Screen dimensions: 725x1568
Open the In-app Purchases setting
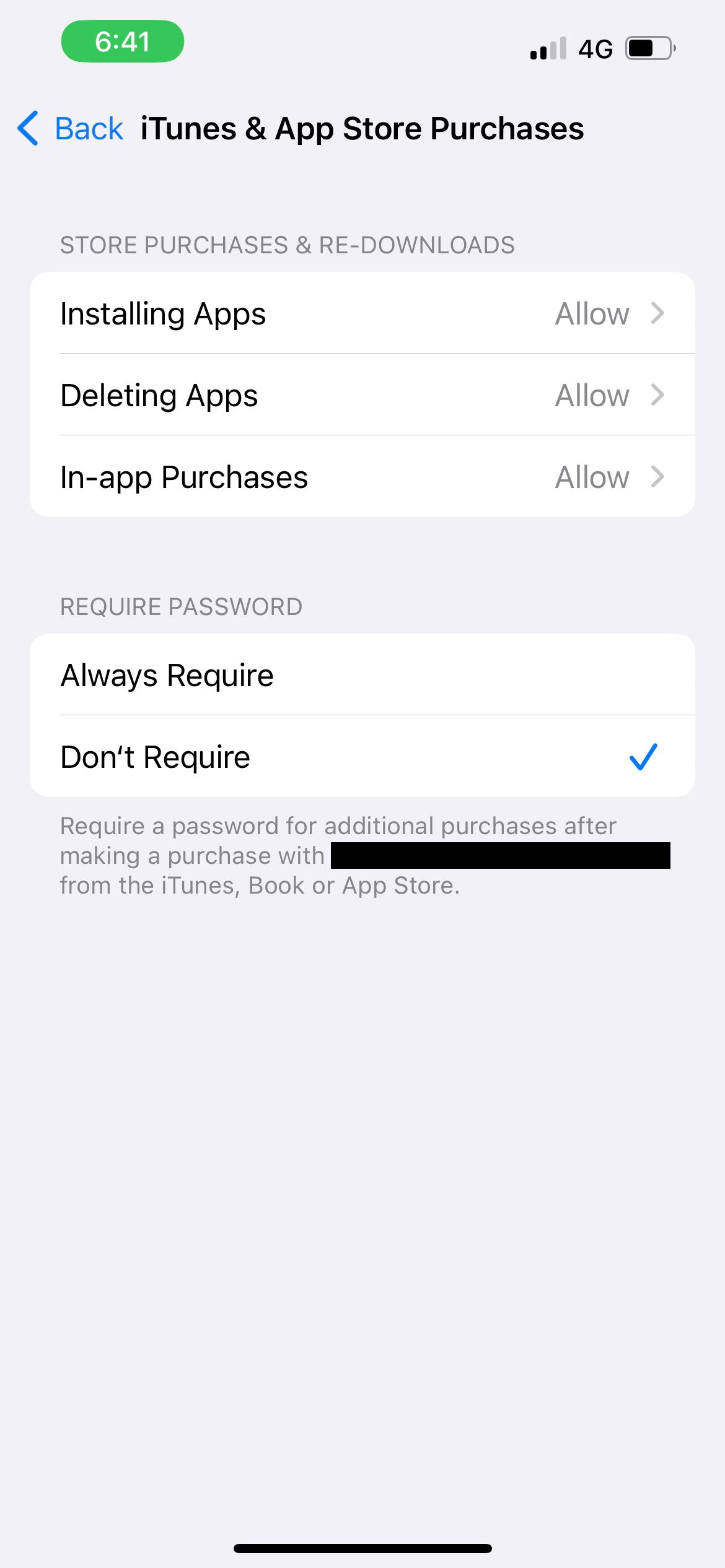click(x=362, y=477)
